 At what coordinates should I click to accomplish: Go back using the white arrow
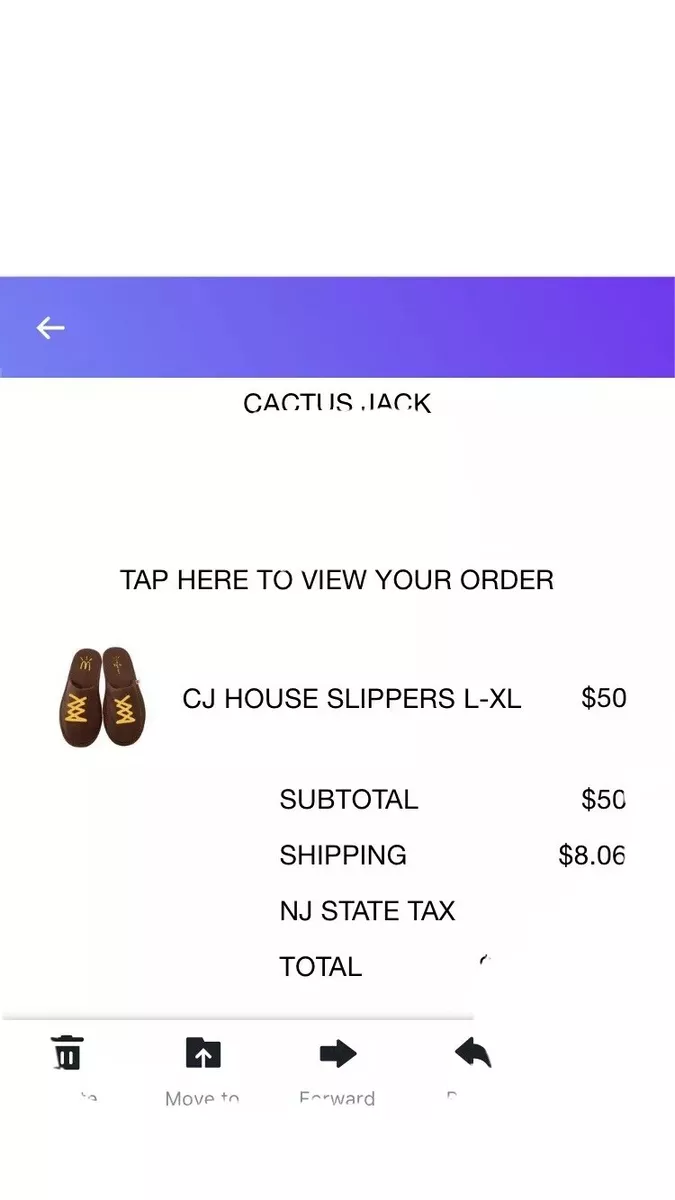(50, 327)
